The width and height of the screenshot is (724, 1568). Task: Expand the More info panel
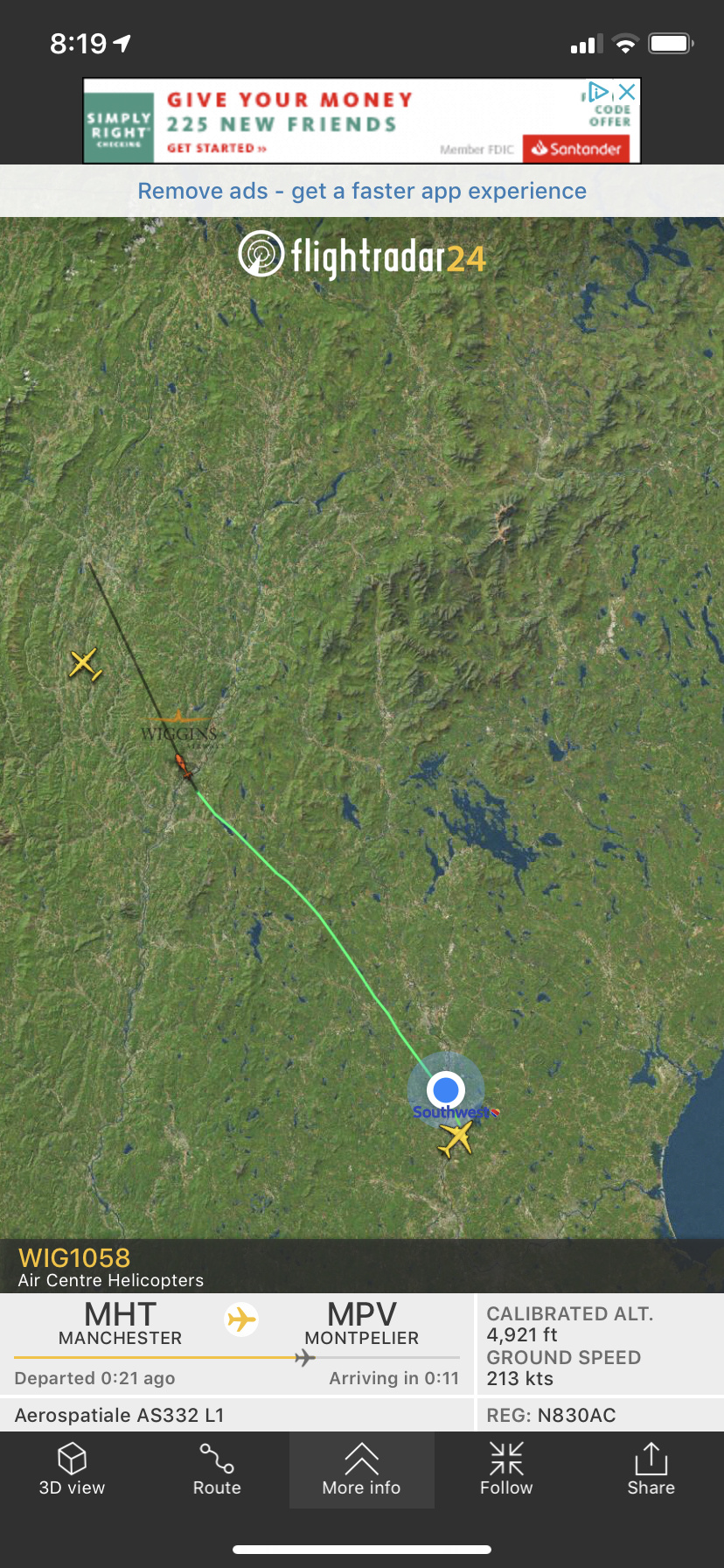361,1470
